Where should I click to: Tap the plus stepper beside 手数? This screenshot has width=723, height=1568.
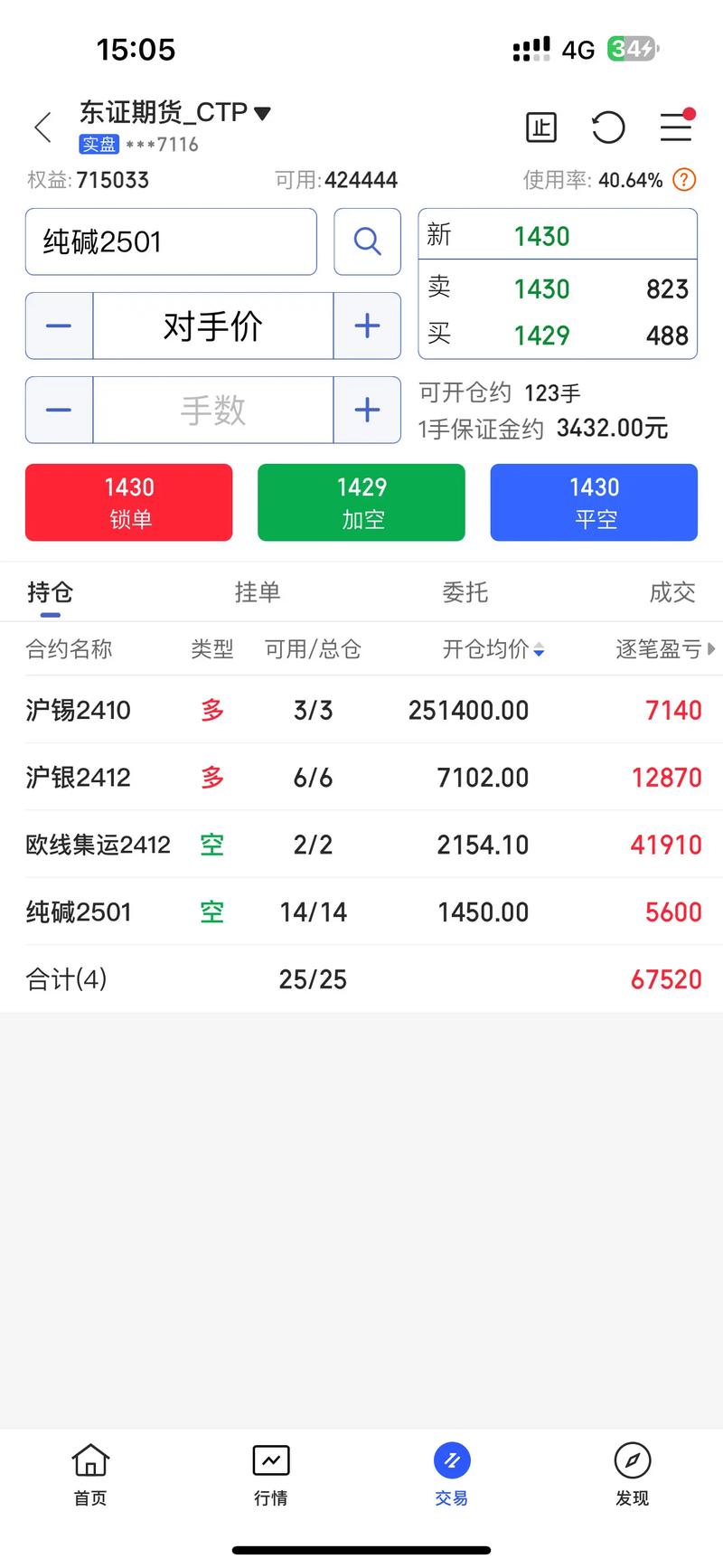[x=367, y=410]
